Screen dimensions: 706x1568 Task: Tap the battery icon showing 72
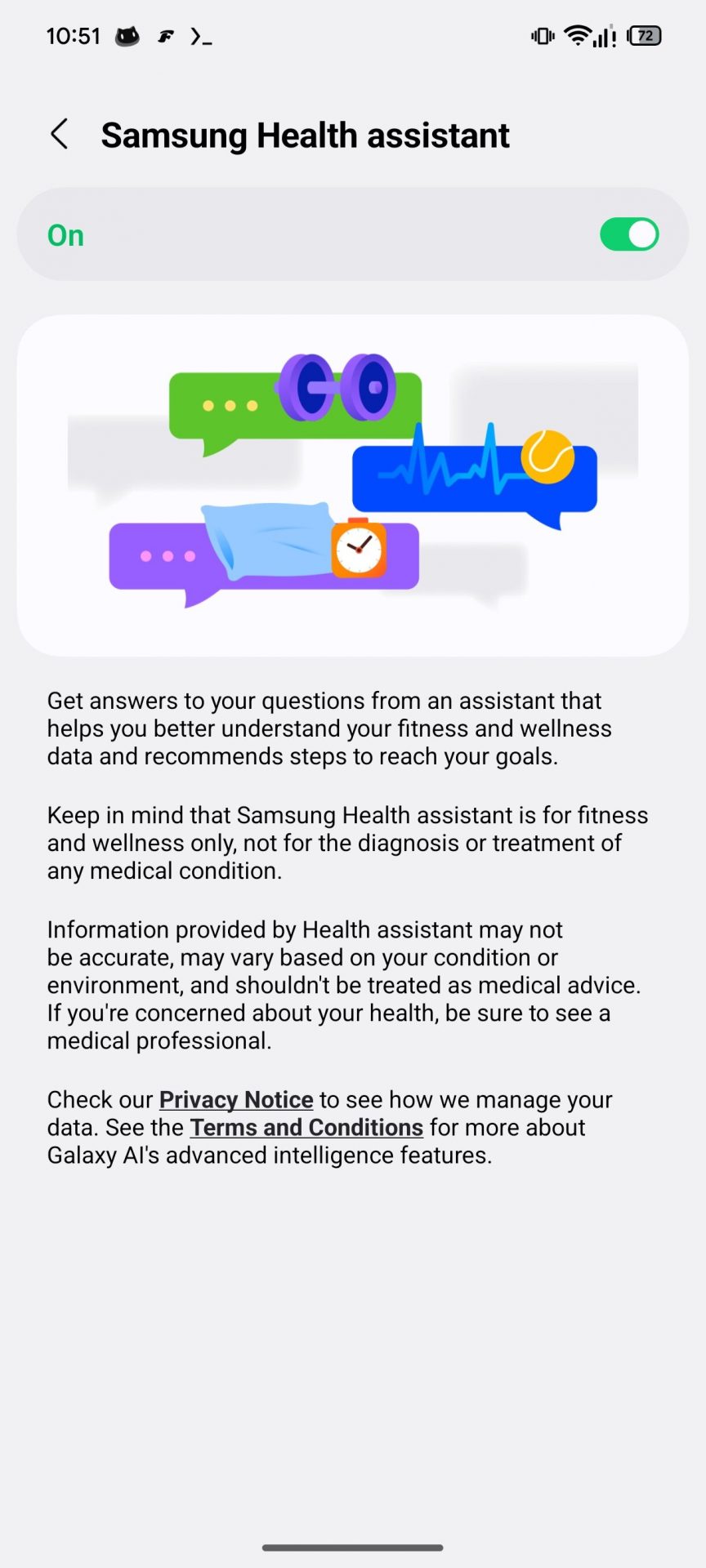[x=645, y=35]
